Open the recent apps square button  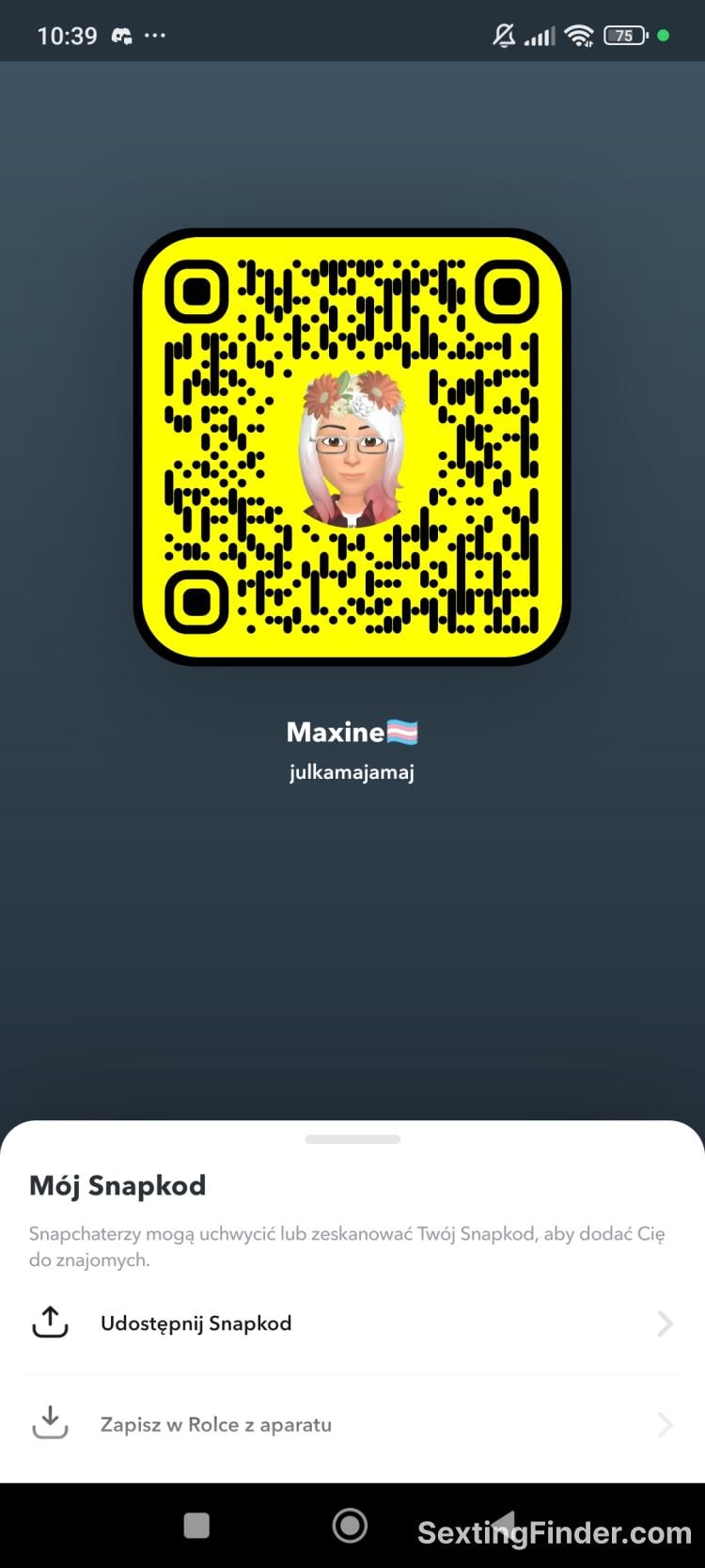pos(196,1526)
